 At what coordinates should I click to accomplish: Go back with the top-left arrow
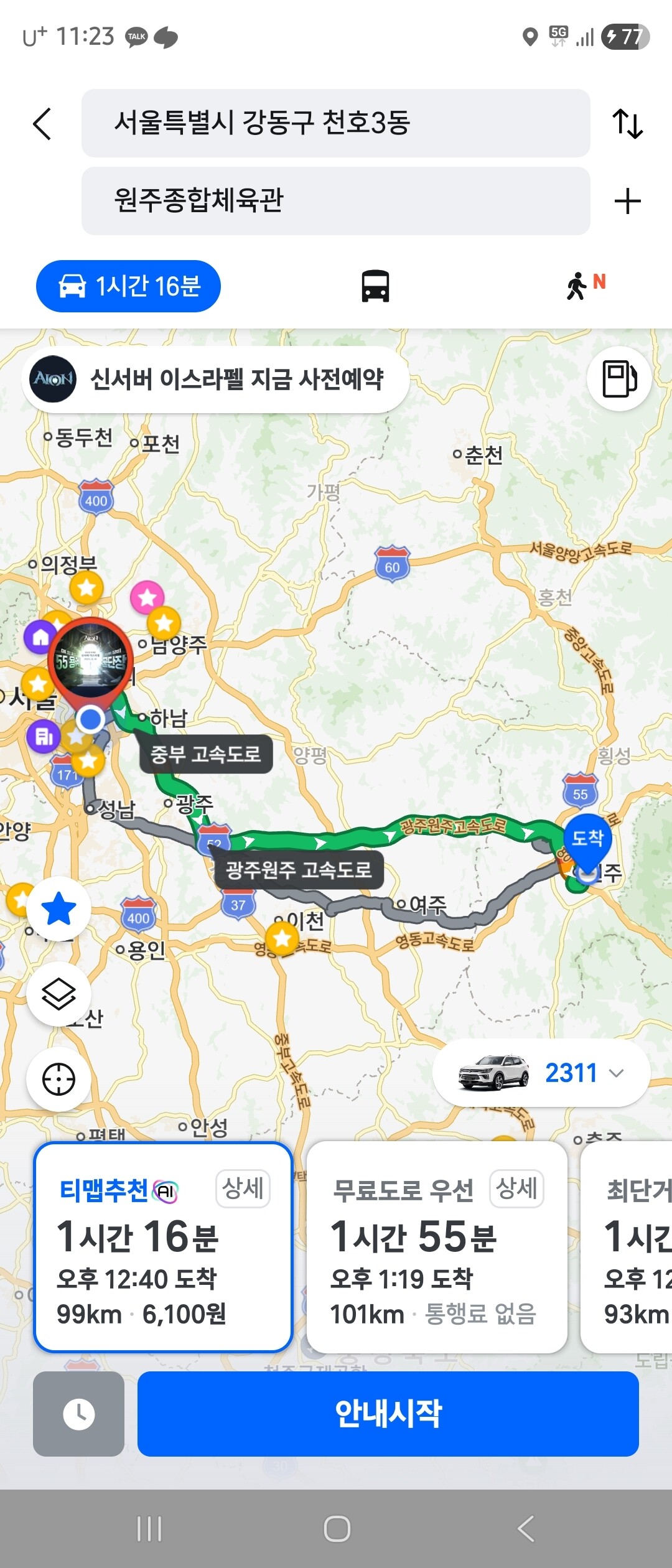click(x=42, y=124)
